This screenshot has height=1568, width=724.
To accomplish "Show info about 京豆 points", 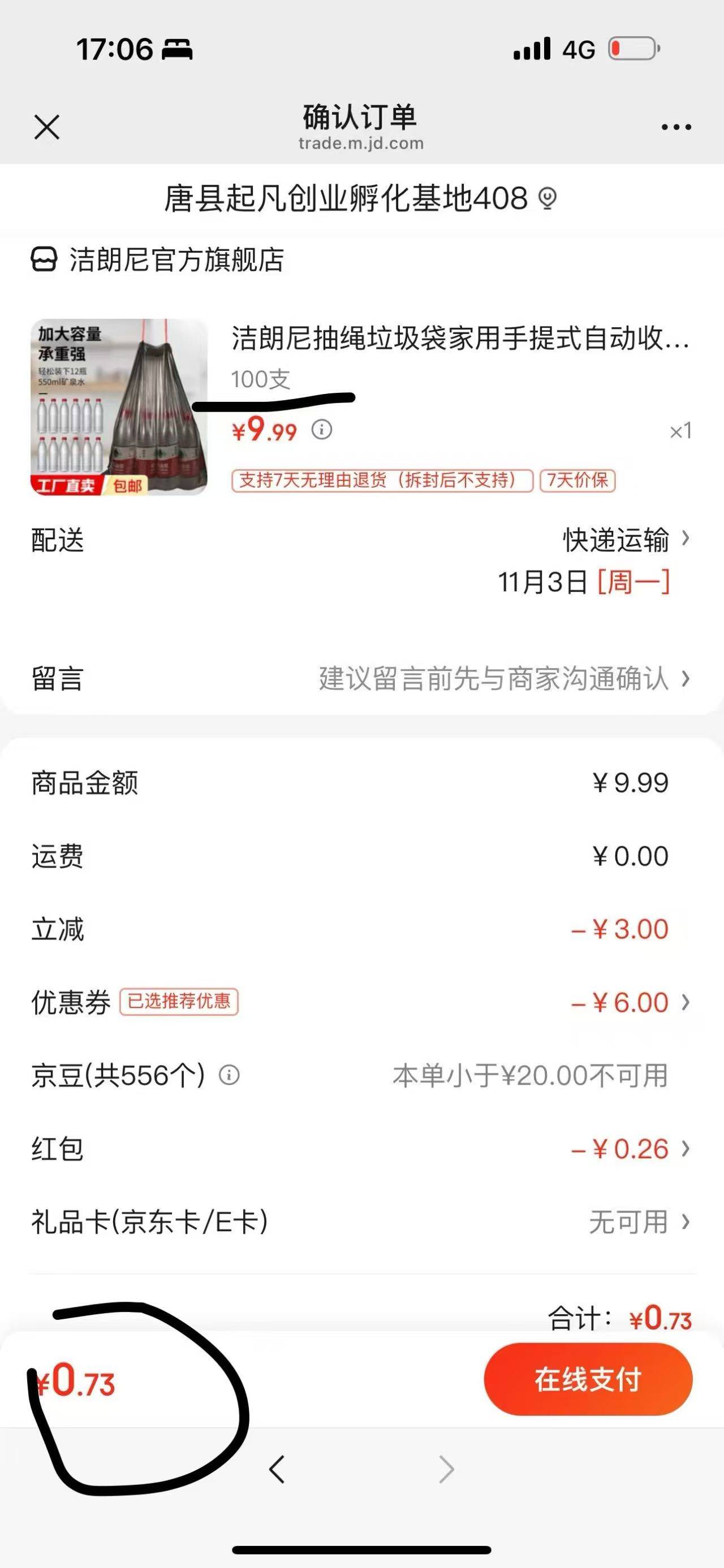I will click(x=230, y=1075).
